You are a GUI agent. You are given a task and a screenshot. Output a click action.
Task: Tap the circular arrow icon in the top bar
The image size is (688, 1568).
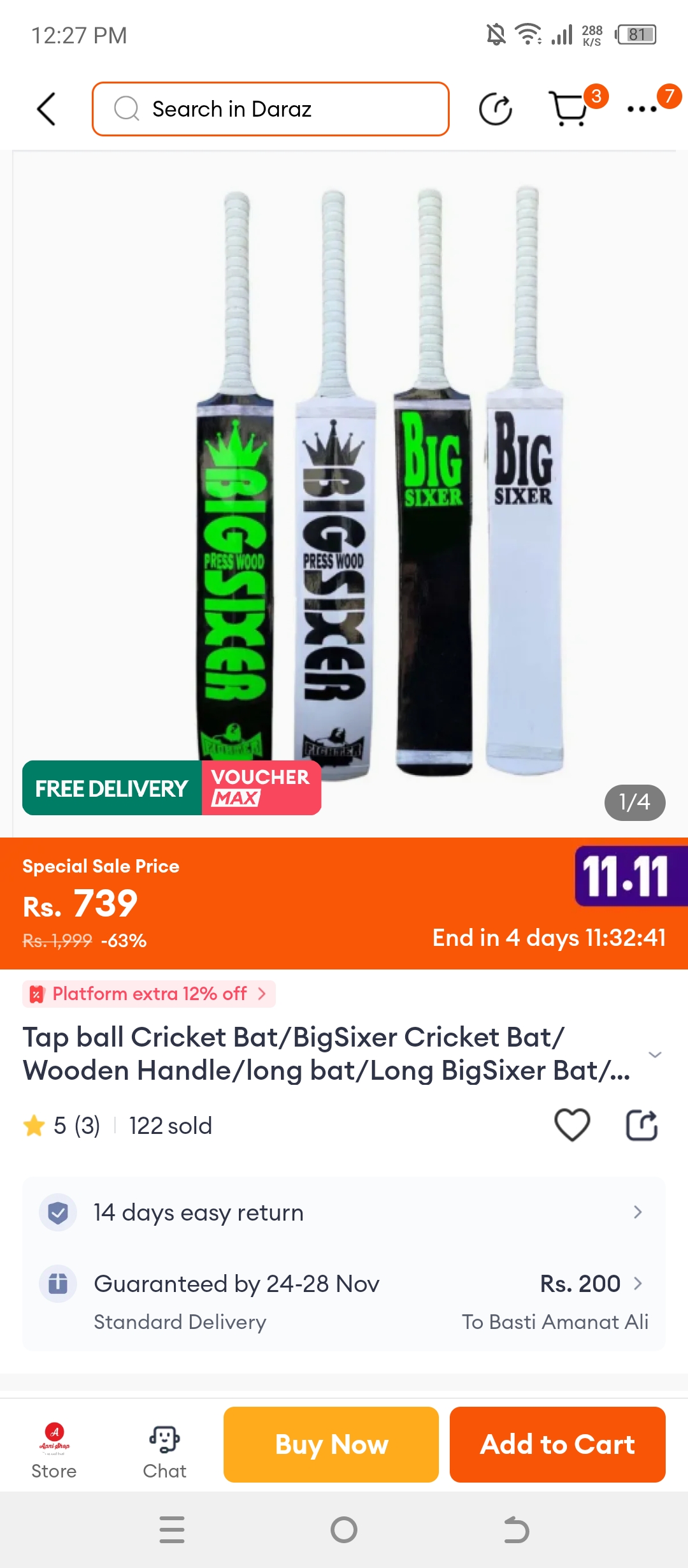496,109
